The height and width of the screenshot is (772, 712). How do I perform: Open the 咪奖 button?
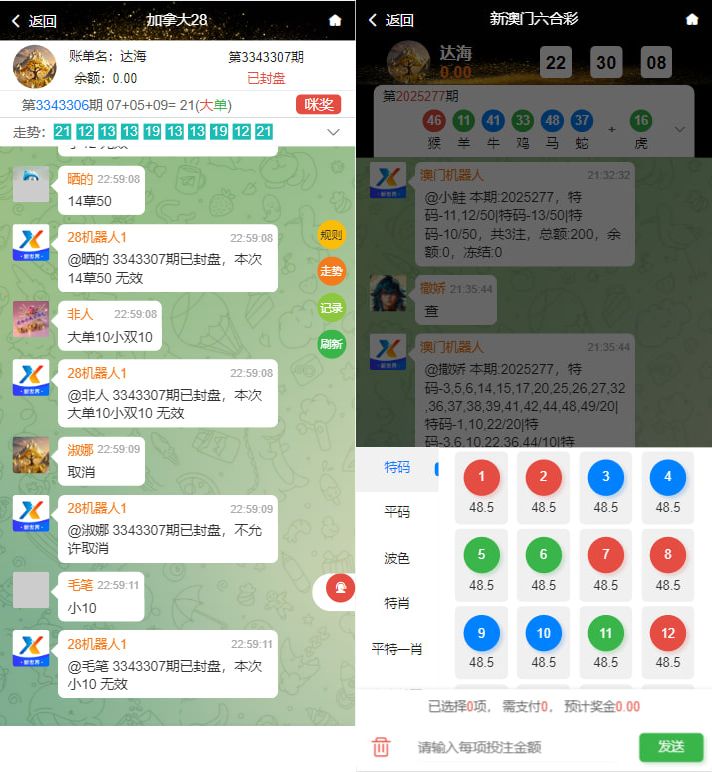click(318, 105)
